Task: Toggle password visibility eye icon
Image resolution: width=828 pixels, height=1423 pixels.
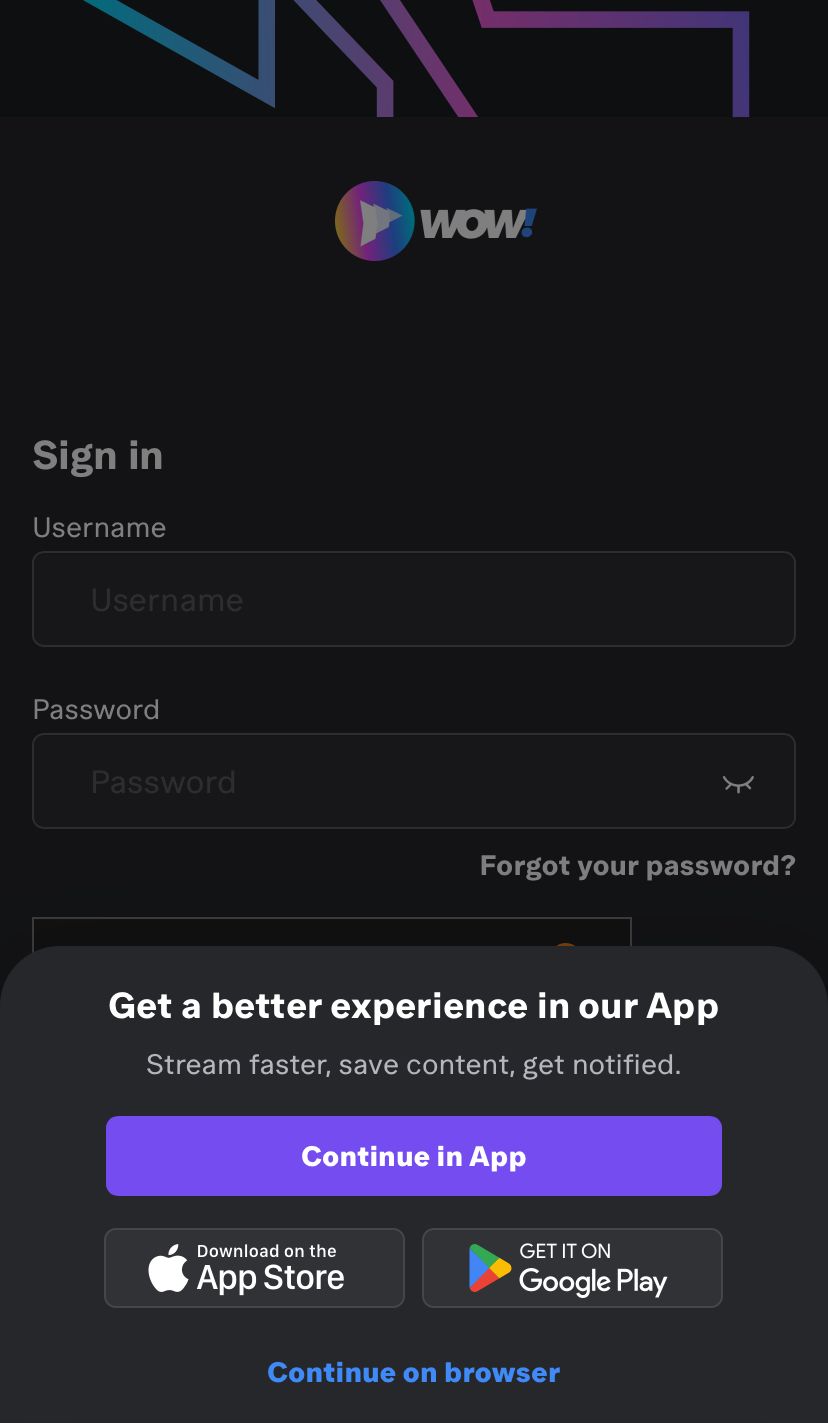Action: (738, 783)
